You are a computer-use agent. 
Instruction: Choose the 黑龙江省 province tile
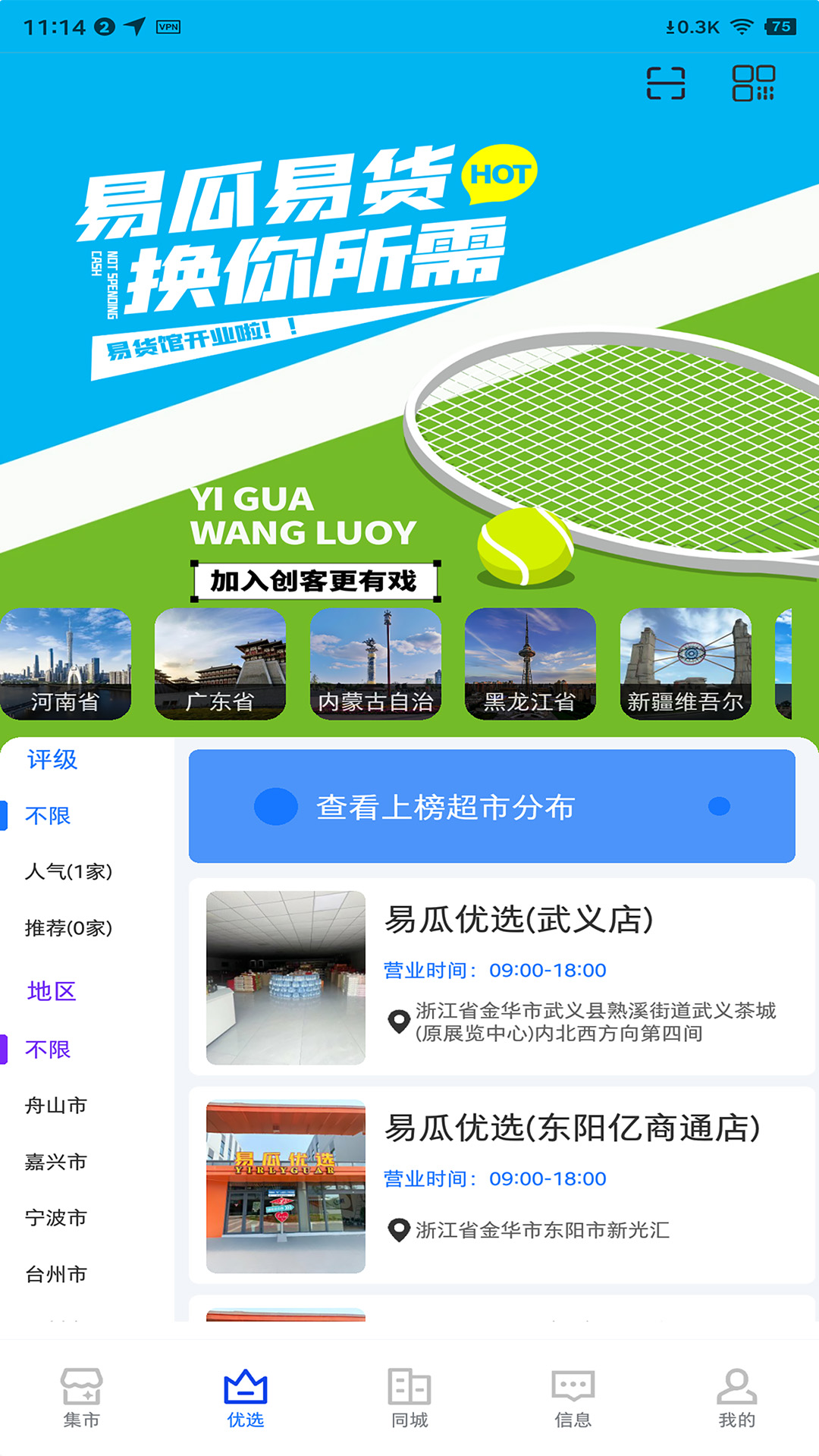[530, 664]
